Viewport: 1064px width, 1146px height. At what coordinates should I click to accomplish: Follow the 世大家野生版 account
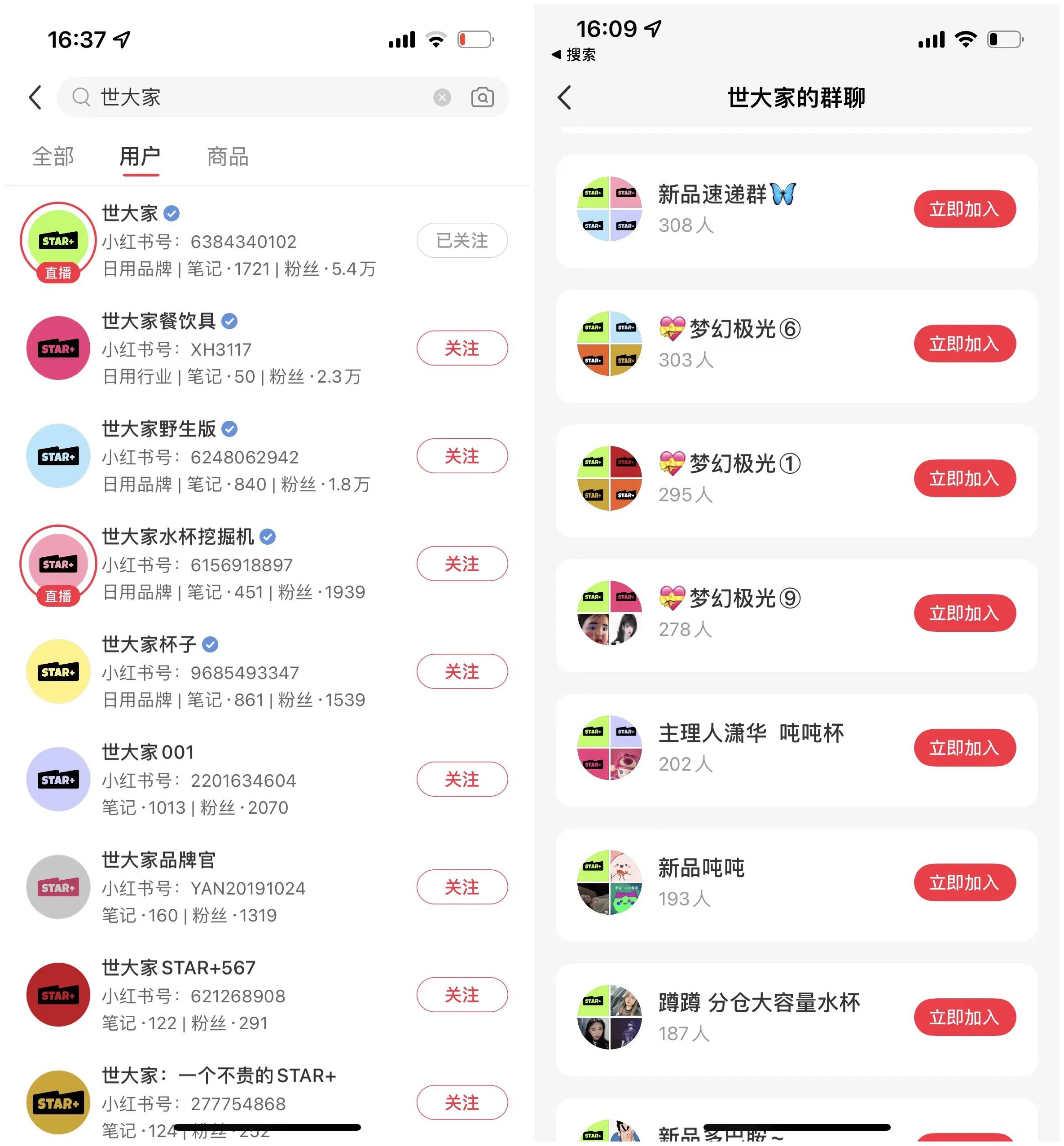(x=462, y=455)
